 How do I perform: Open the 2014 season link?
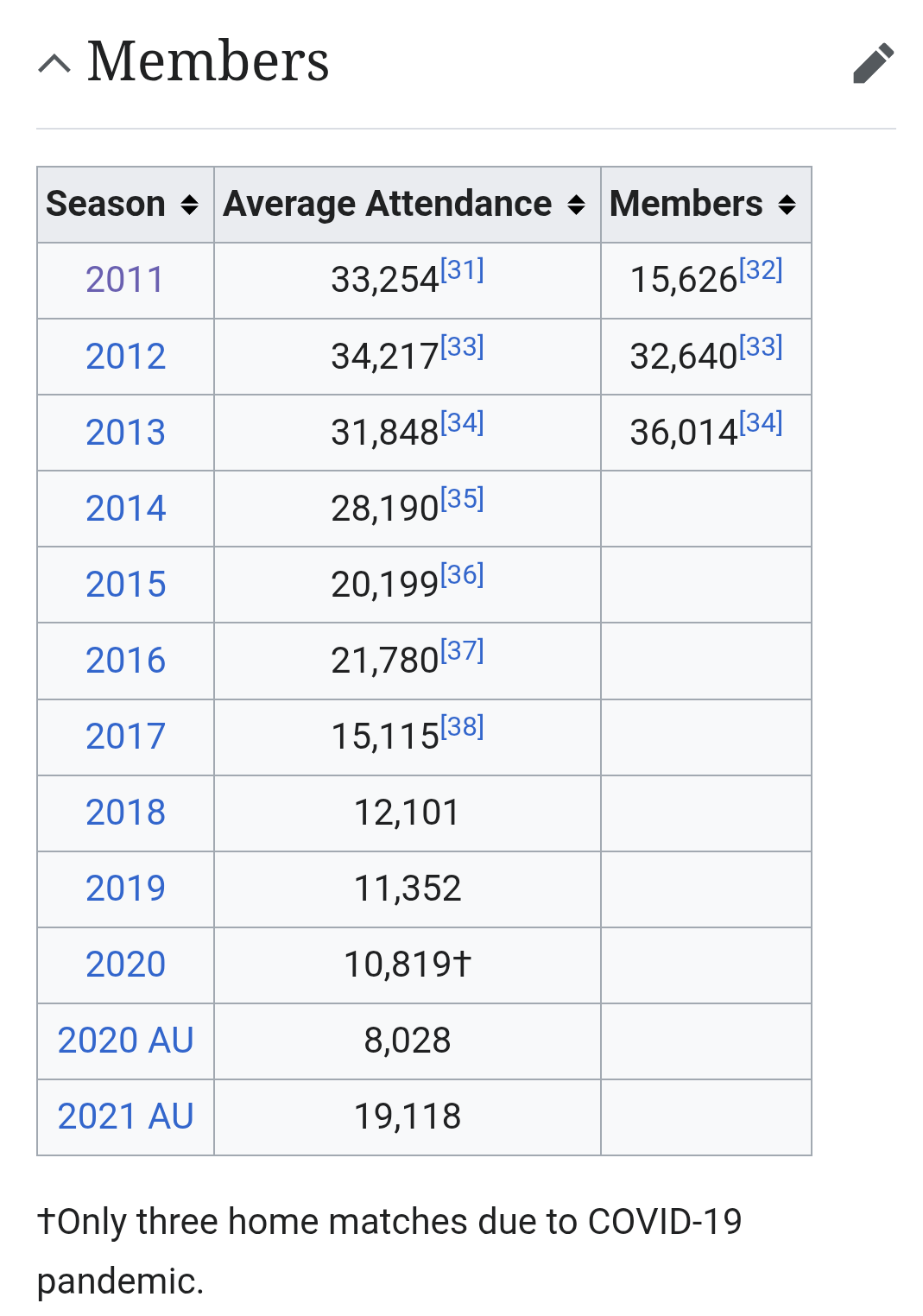125,508
